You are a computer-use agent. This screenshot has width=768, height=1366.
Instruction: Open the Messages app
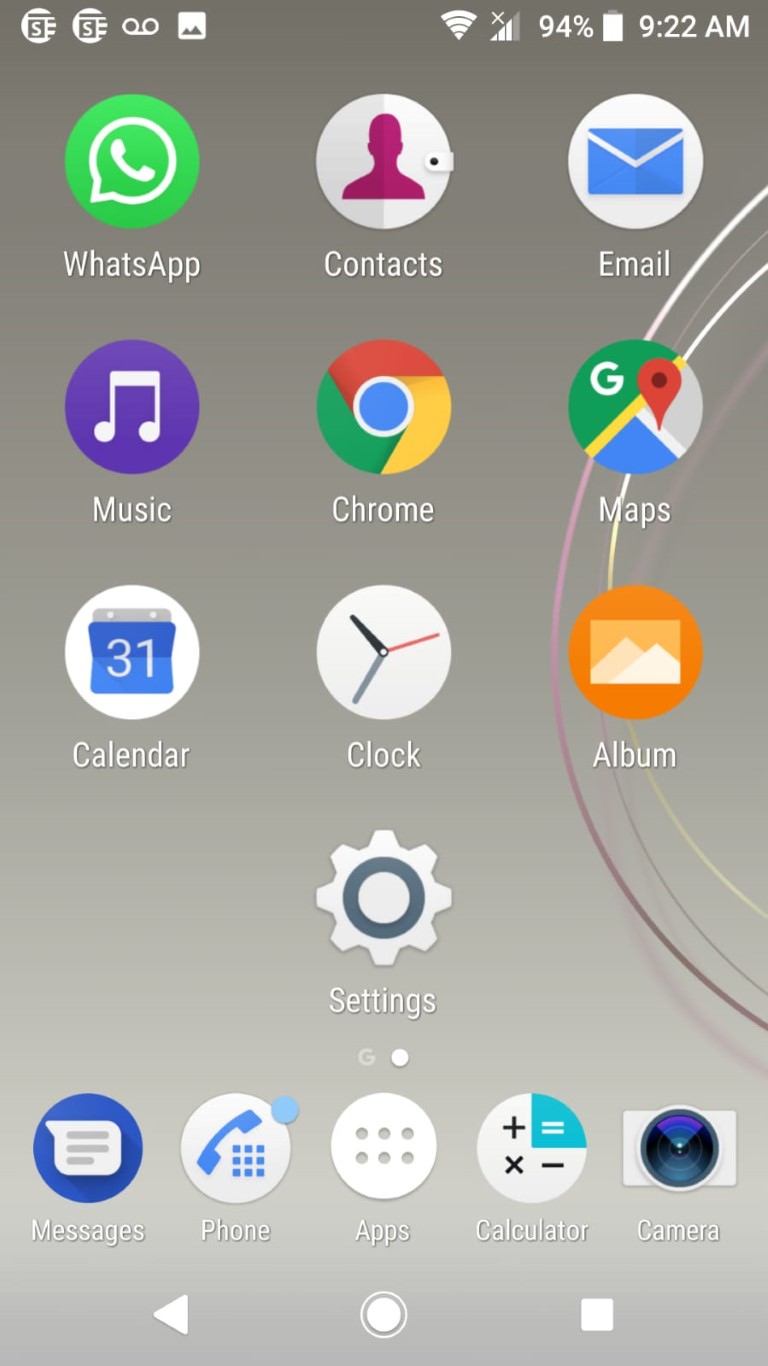pos(87,1148)
